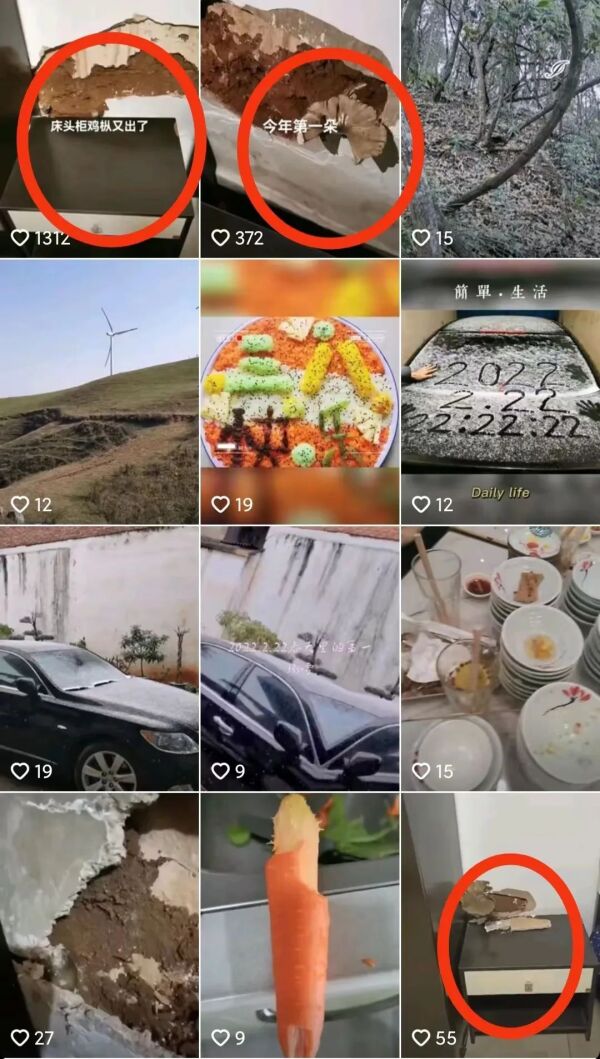This screenshot has width=600, height=1059.
Task: Open the forest trees video
Action: tap(500, 127)
